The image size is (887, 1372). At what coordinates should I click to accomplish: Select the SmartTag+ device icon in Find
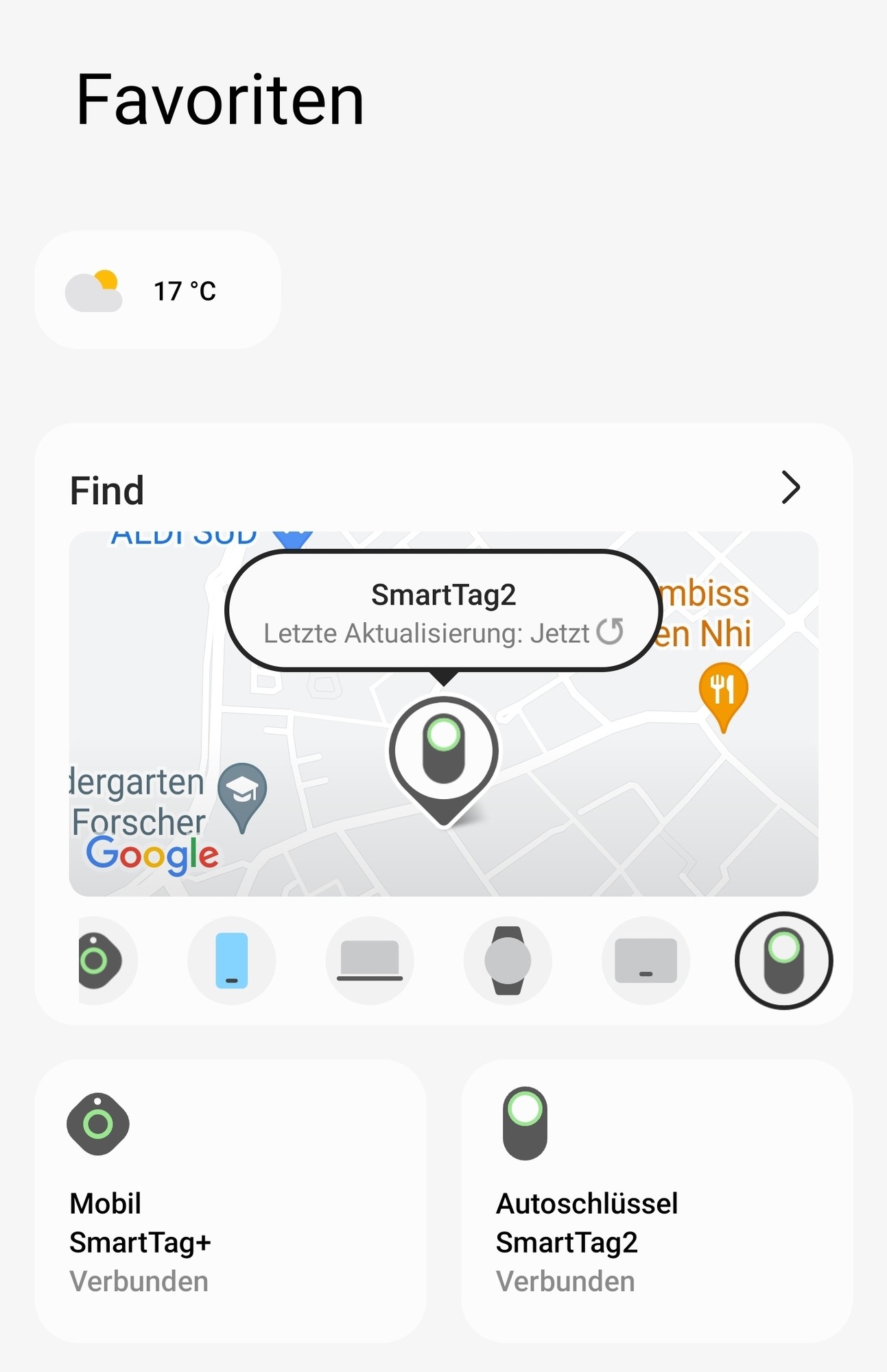102,960
